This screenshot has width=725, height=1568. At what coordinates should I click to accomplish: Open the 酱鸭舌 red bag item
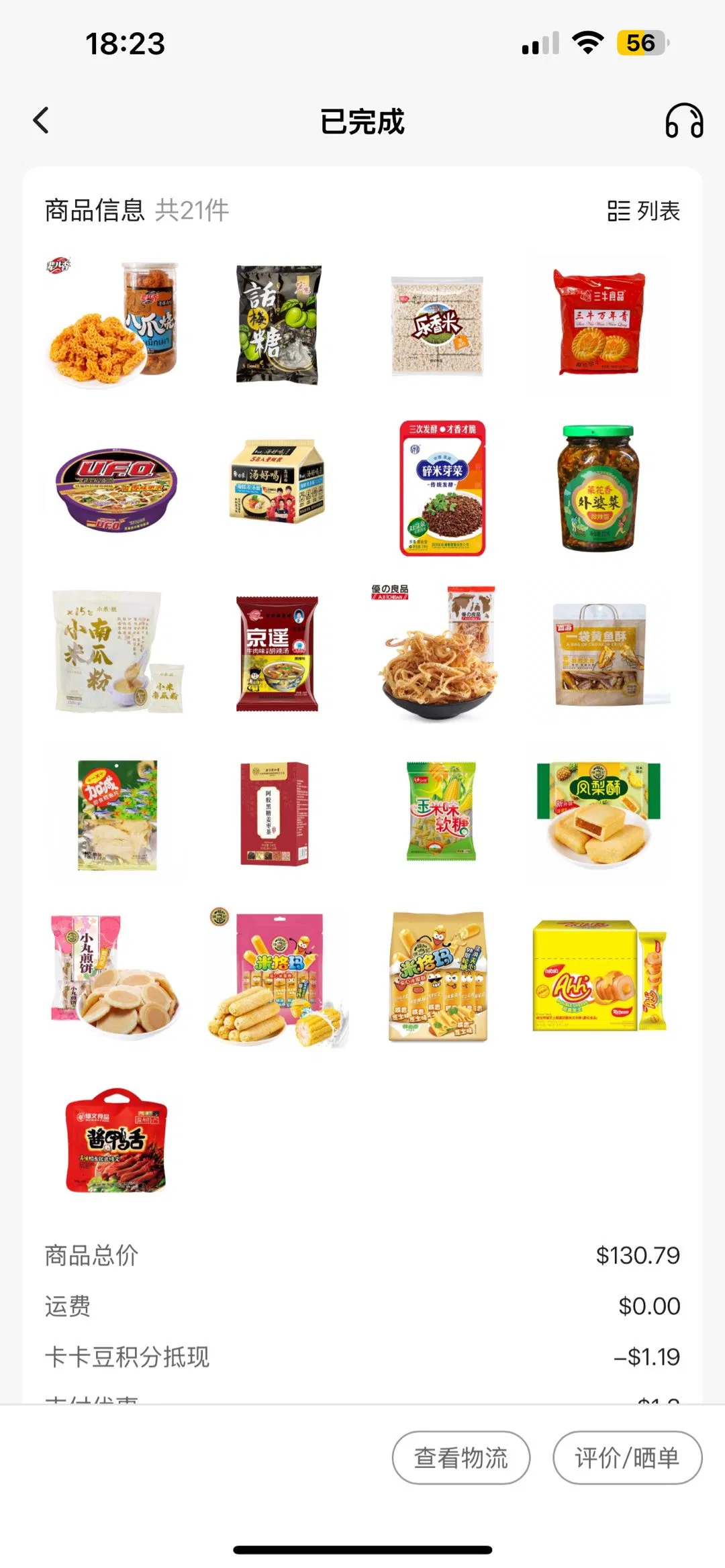[115, 1139]
